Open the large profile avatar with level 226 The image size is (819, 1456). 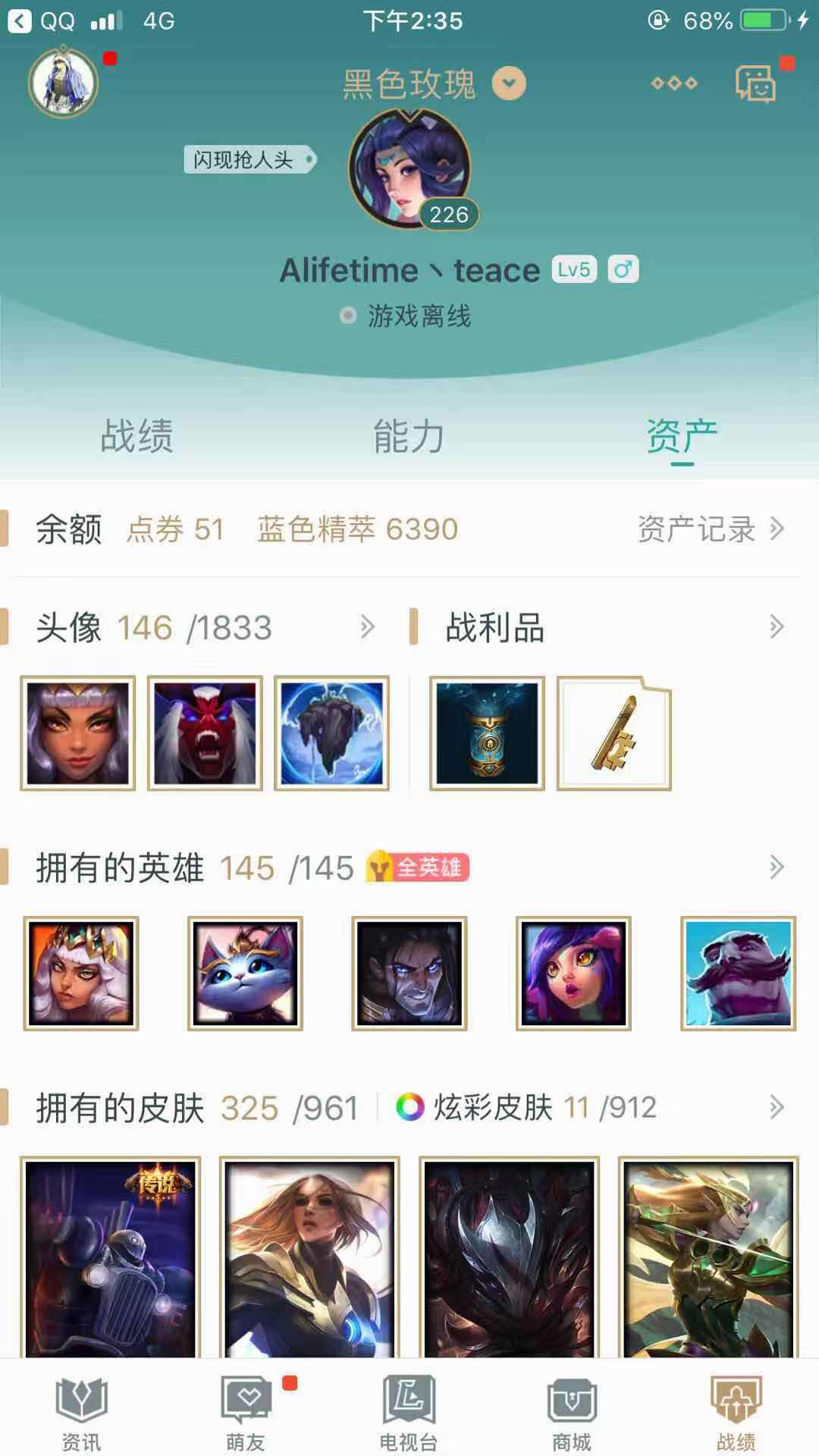coord(409,168)
